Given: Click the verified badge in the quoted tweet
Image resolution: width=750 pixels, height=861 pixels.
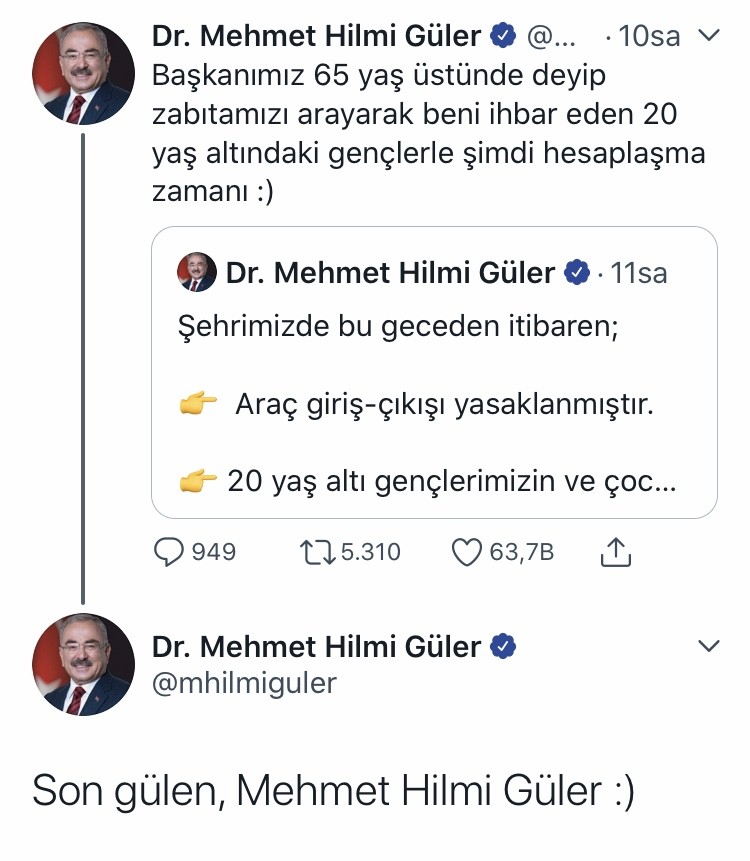Looking at the screenshot, I should pyautogui.click(x=577, y=272).
